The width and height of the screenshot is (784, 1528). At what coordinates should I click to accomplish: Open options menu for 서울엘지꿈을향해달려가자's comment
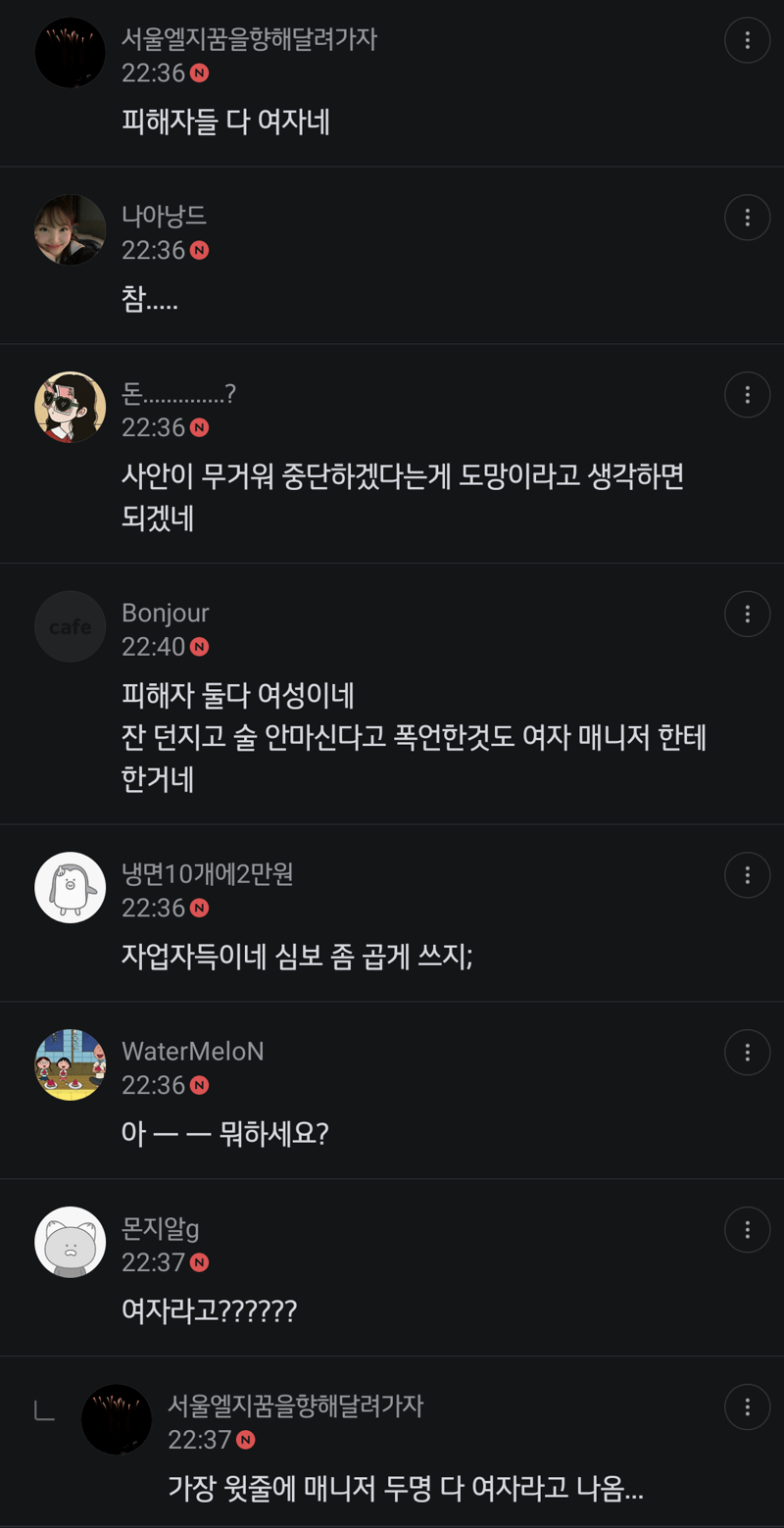tap(747, 39)
